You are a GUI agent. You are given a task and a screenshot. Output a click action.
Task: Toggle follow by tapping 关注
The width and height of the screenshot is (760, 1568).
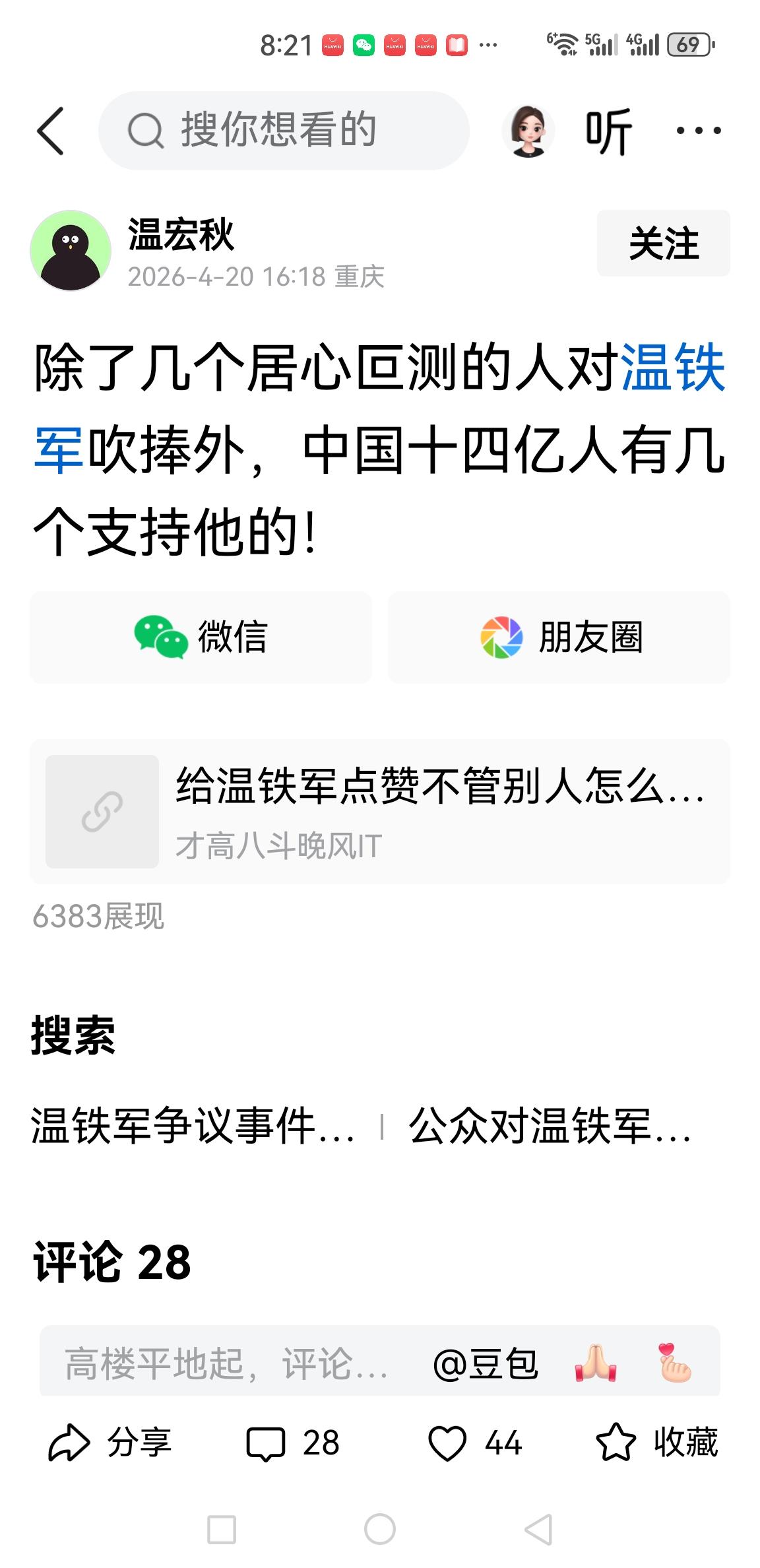(x=662, y=243)
